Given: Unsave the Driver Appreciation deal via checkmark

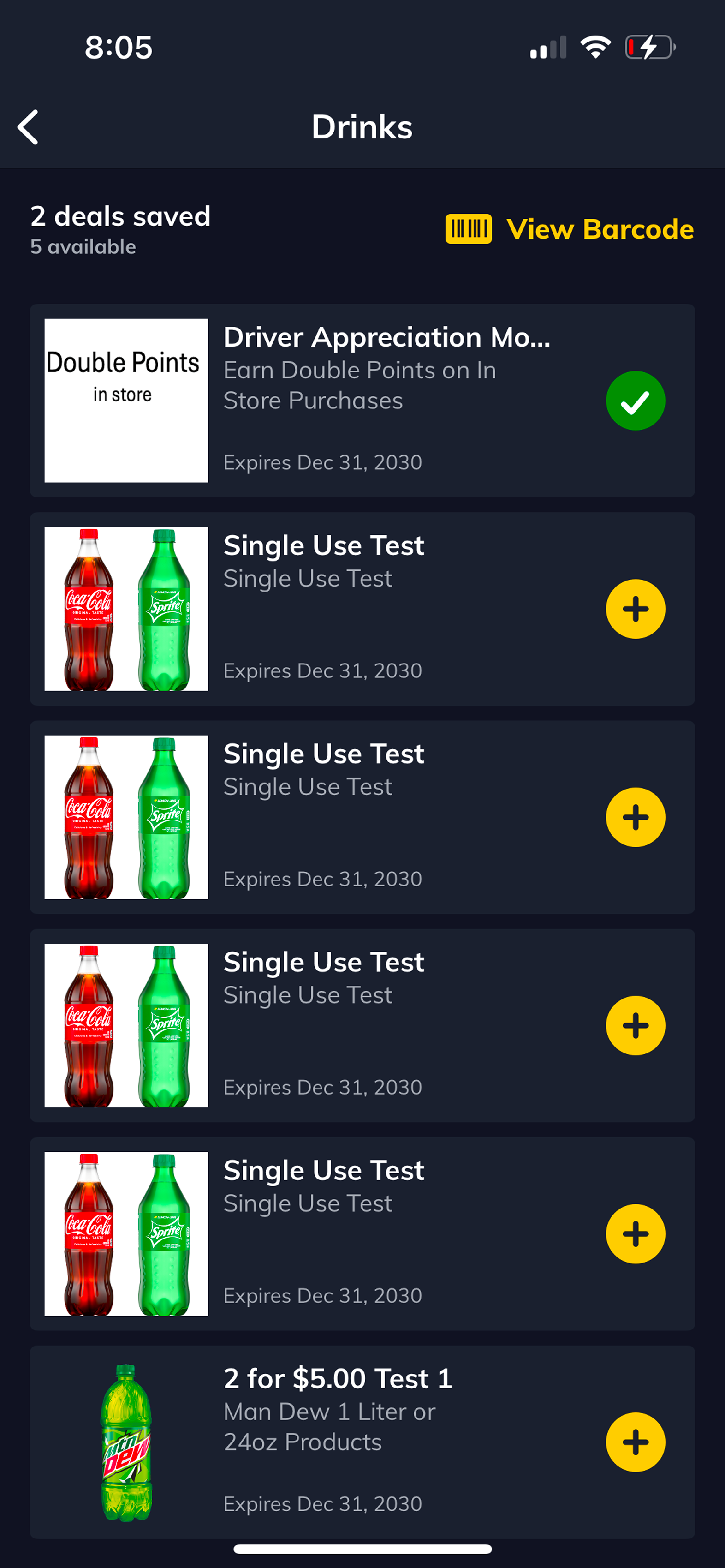Looking at the screenshot, I should (x=635, y=401).
